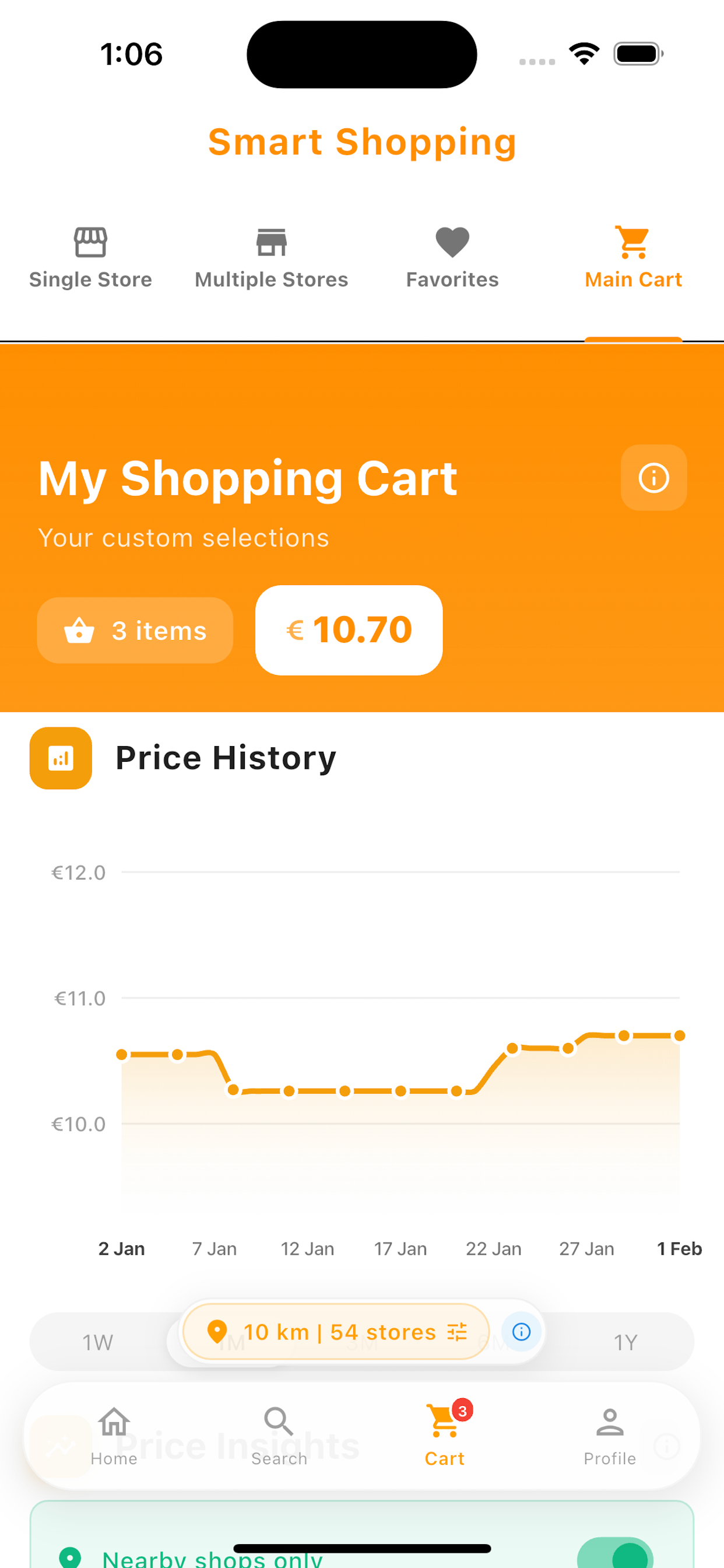The width and height of the screenshot is (724, 1568).
Task: Open the 10 km | 54 stores selector
Action: point(338,1331)
